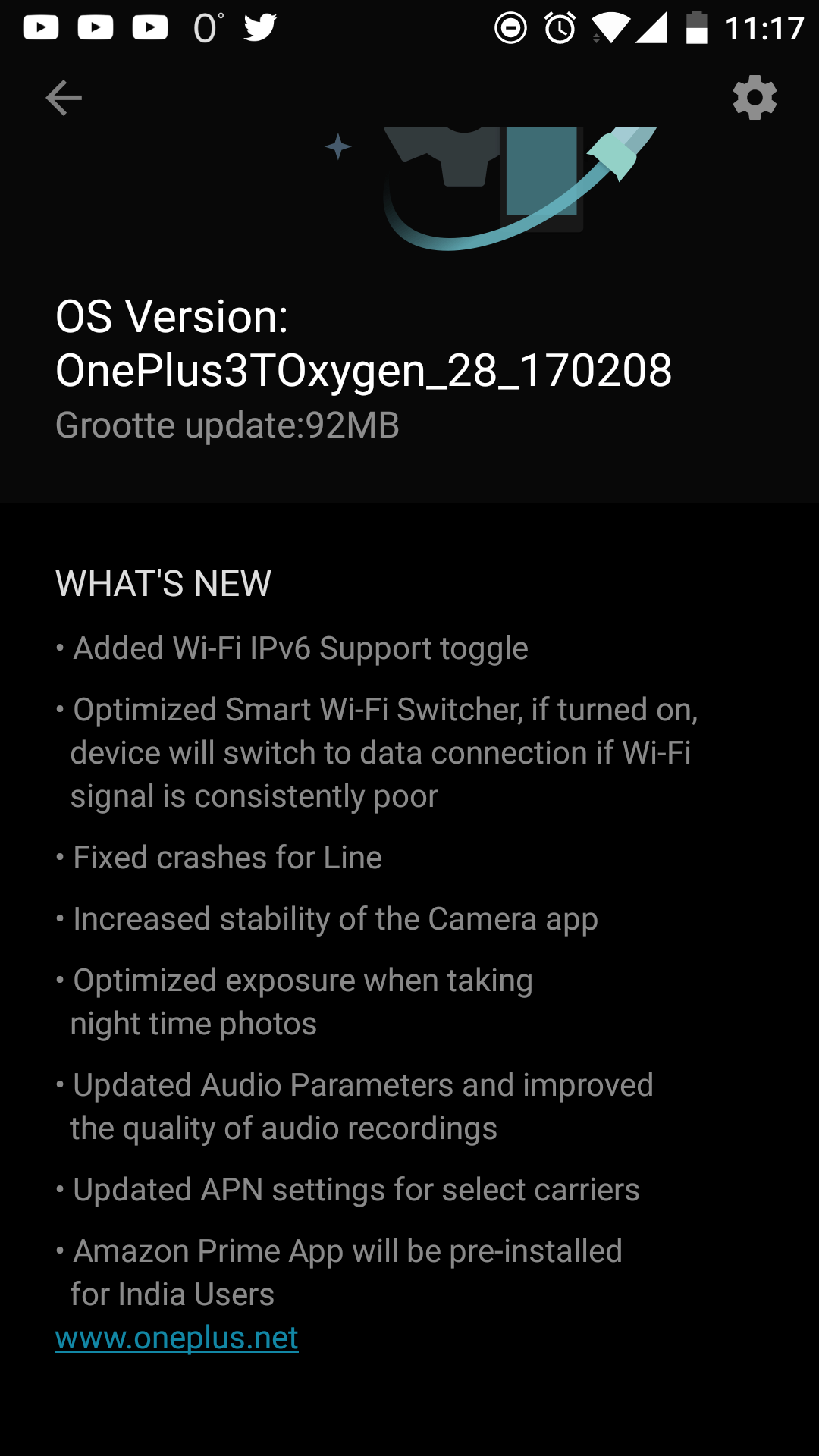Go back using the arrow icon
819x1456 pixels.
[x=64, y=98]
